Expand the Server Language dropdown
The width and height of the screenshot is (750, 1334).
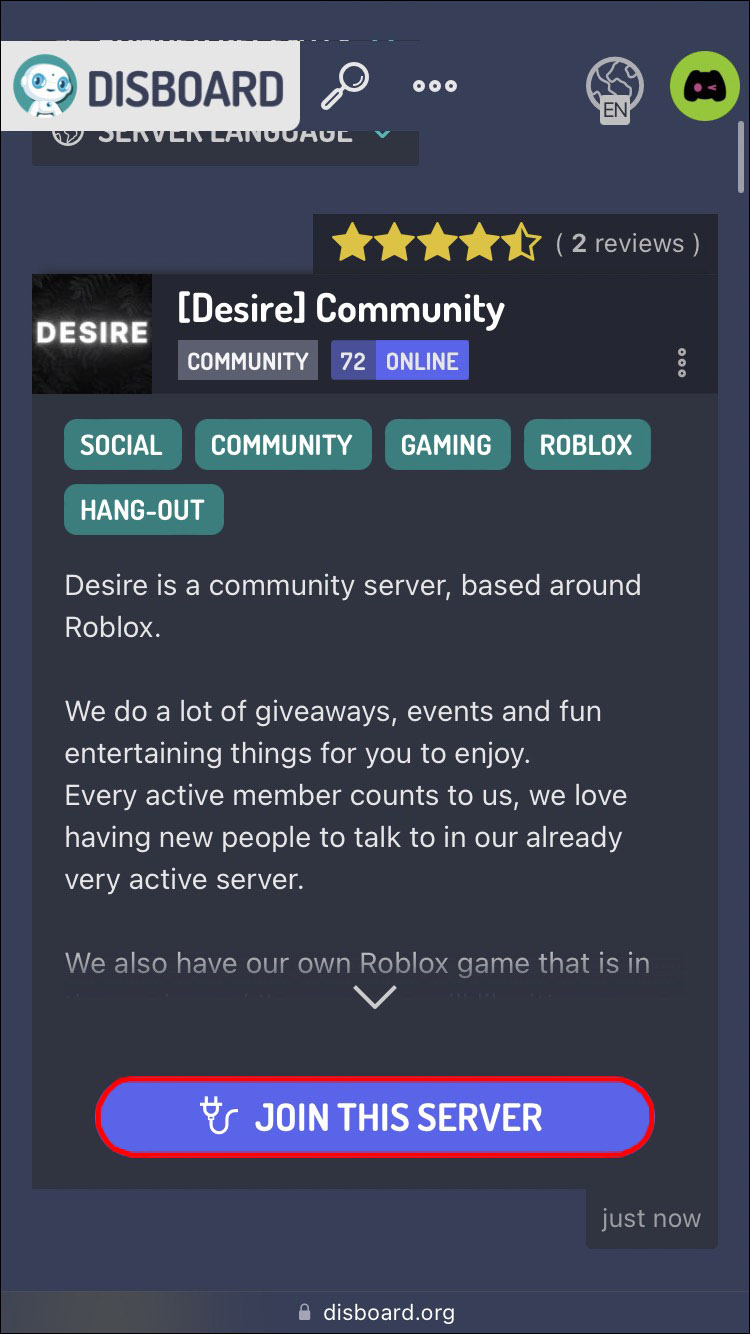225,136
